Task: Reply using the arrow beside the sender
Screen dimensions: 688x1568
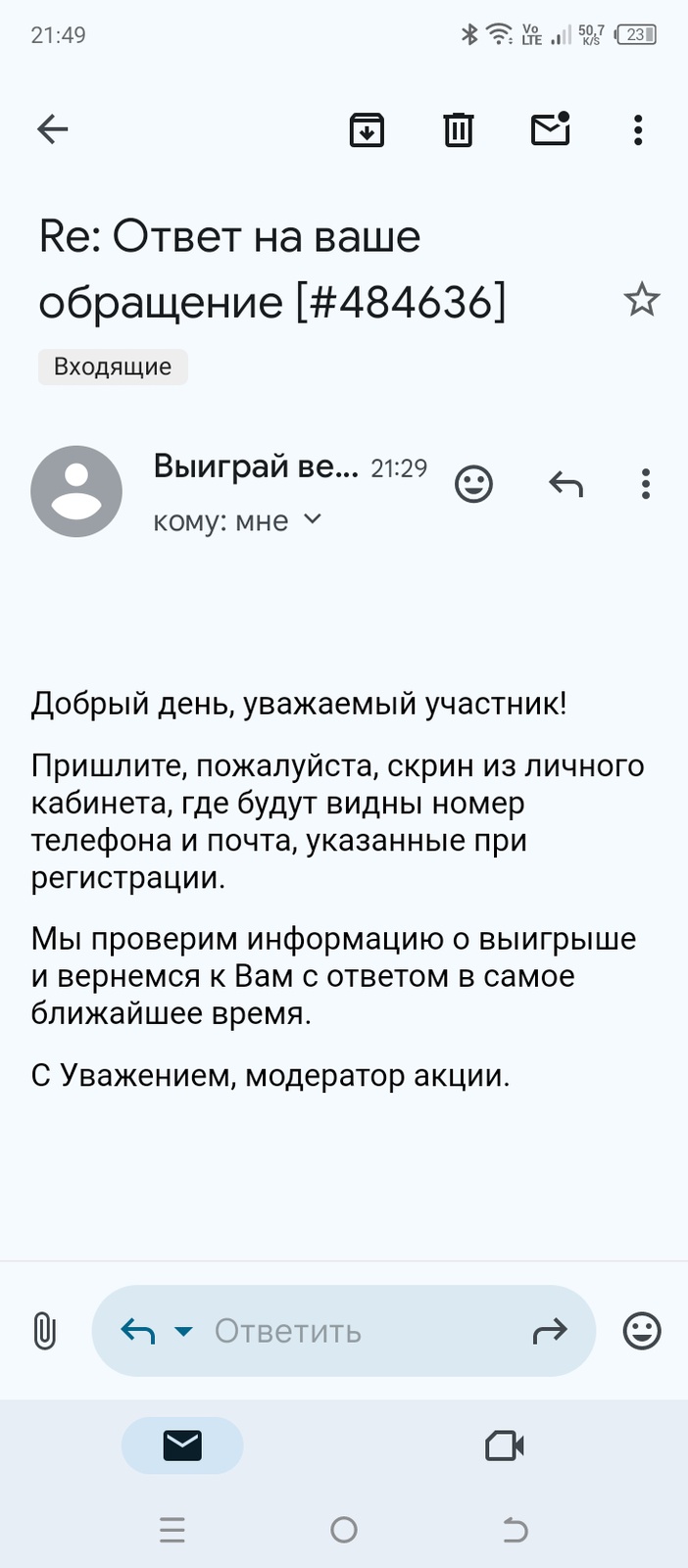Action: [x=565, y=484]
